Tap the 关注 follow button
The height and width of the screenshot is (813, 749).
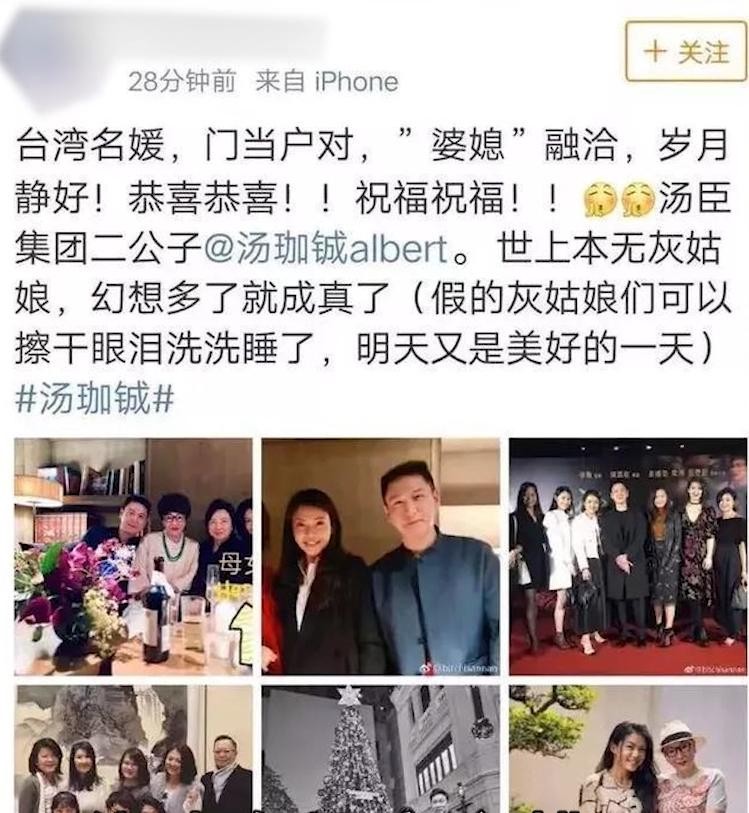[x=686, y=50]
